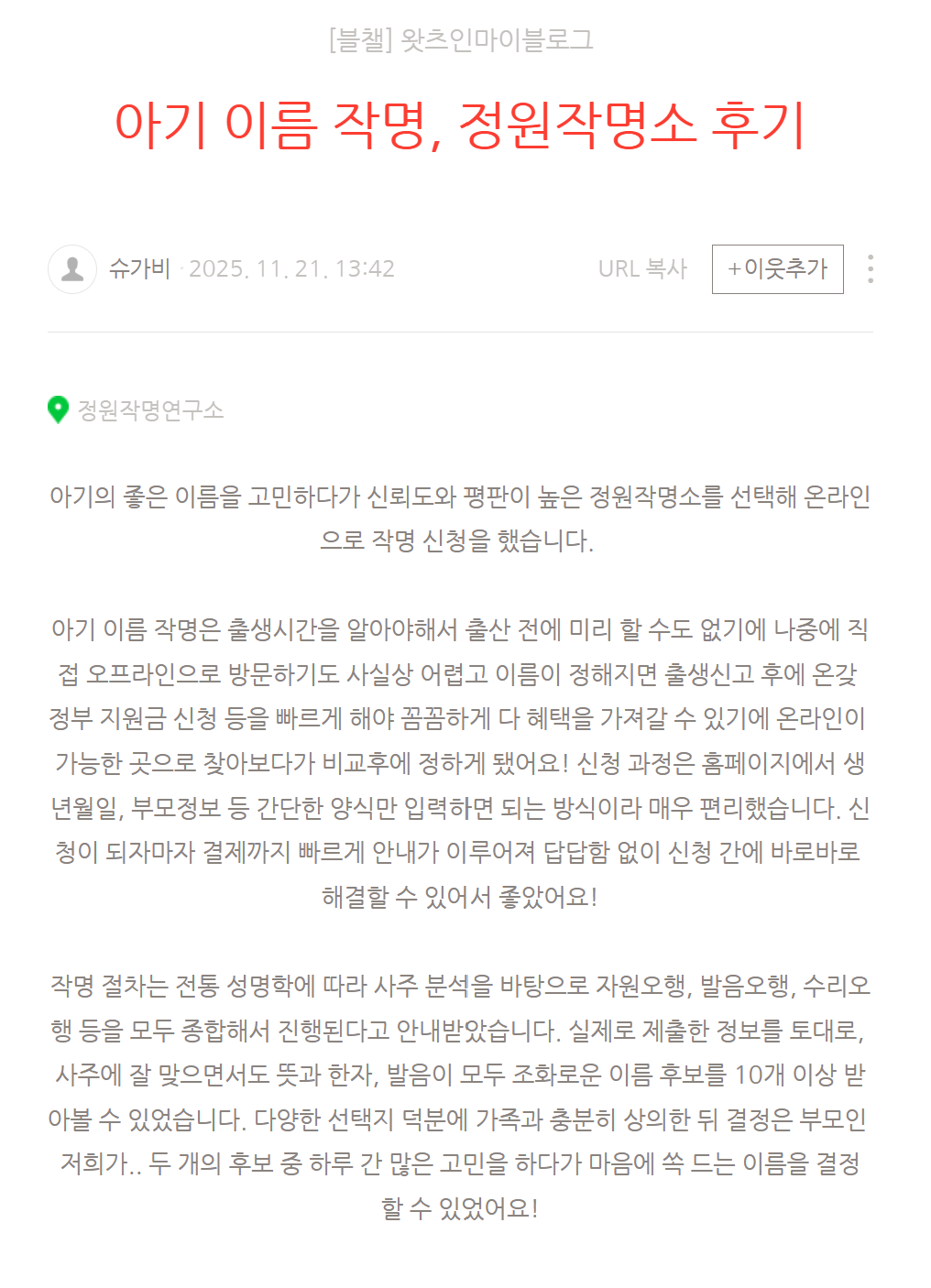Add blogger as neighbor with +이웃추가
931x1288 pixels.
[777, 269]
